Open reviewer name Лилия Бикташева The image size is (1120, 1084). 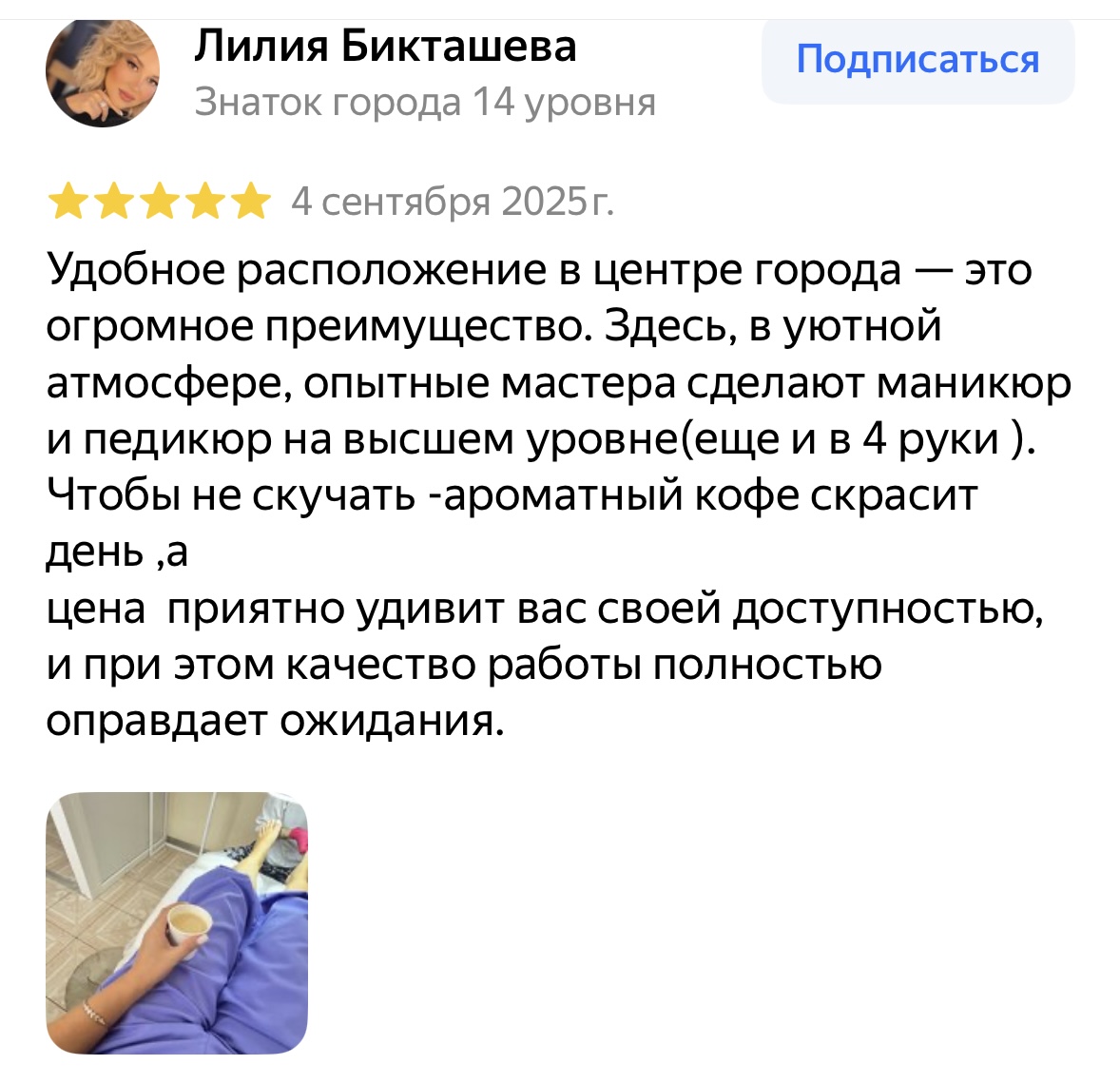[x=385, y=46]
